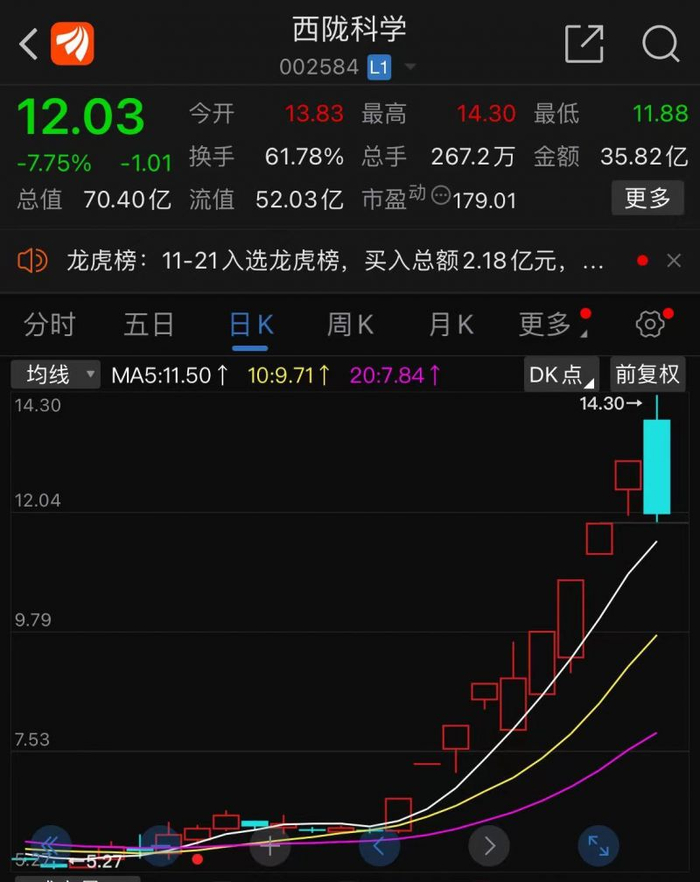The height and width of the screenshot is (882, 700).
Task: Switch to the 分时 chart tab
Action: coord(50,324)
